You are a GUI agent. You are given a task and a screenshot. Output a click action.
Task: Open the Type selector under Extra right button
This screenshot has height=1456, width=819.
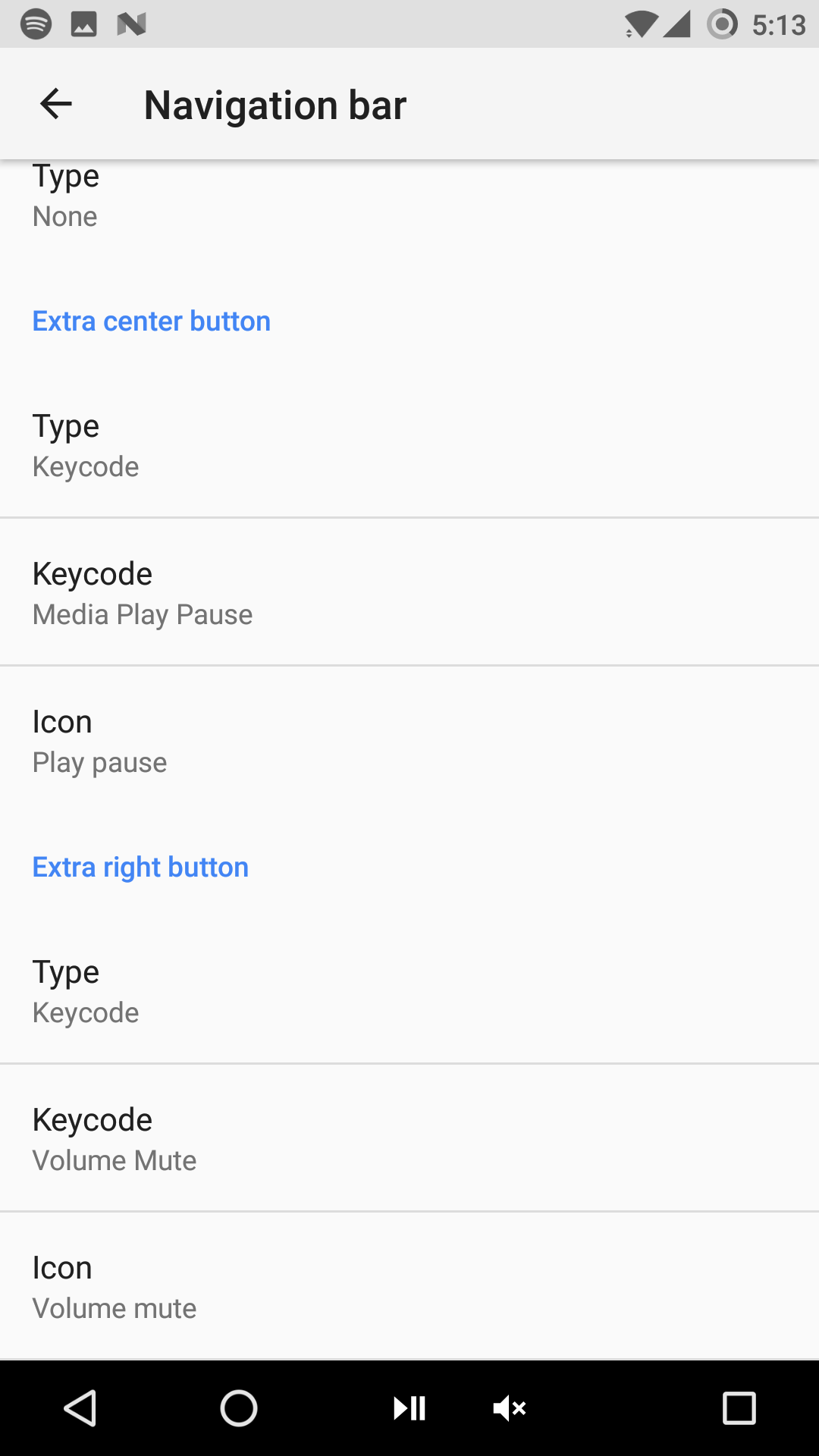pyautogui.click(x=409, y=990)
